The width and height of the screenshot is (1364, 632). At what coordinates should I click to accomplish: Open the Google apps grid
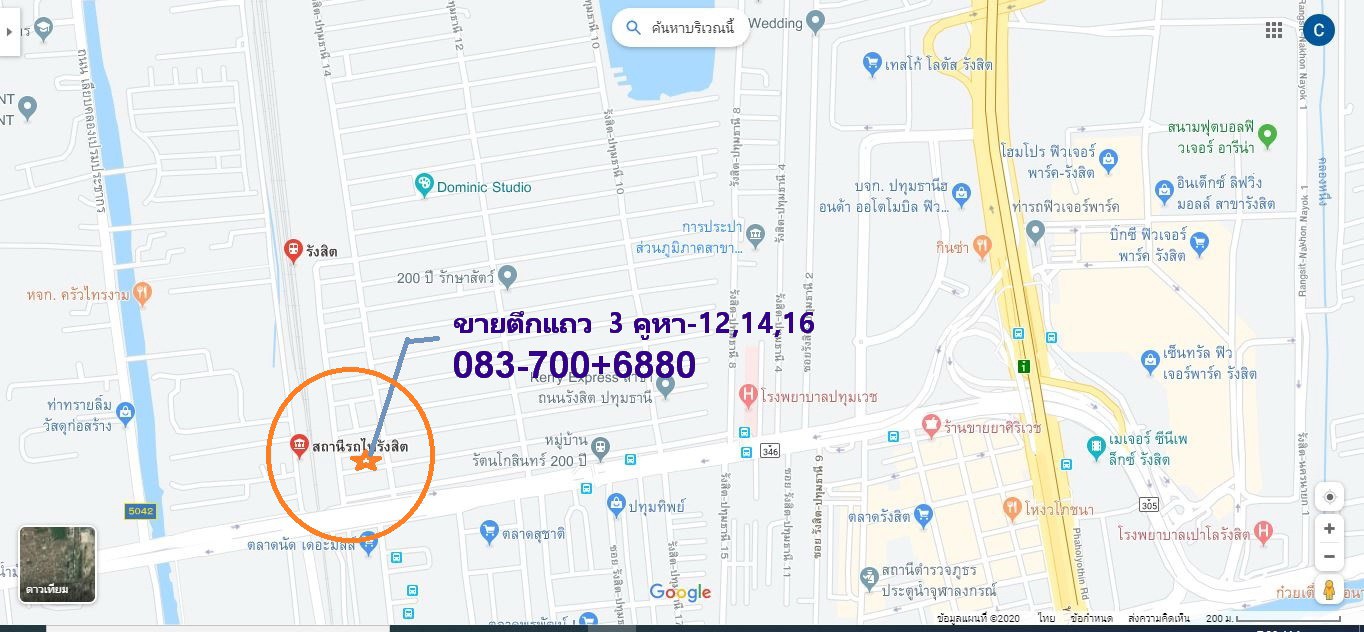1274,30
